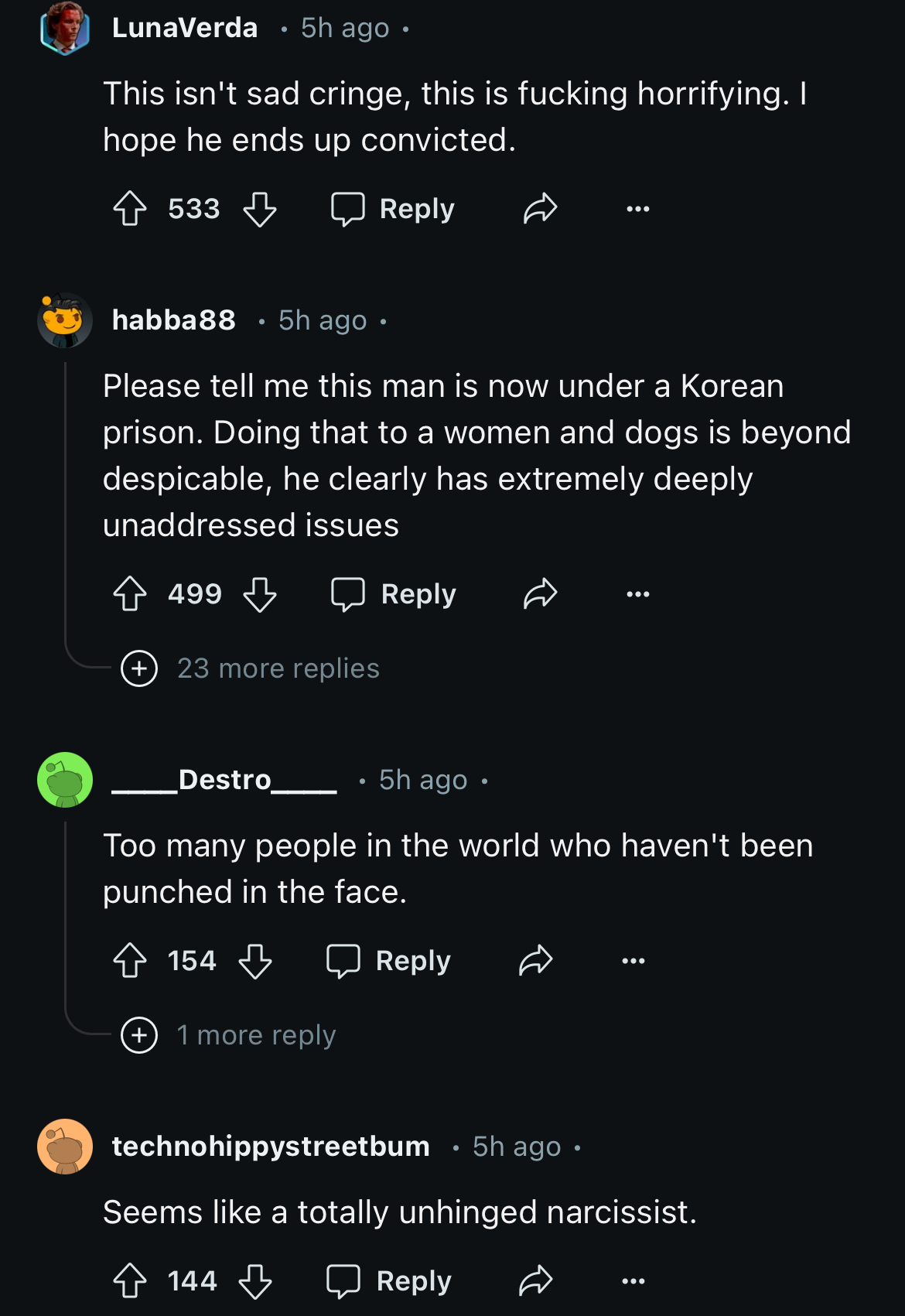Viewport: 905px width, 1316px height.
Task: Open overflow menu on LunaVerda's comment
Action: click(x=637, y=208)
